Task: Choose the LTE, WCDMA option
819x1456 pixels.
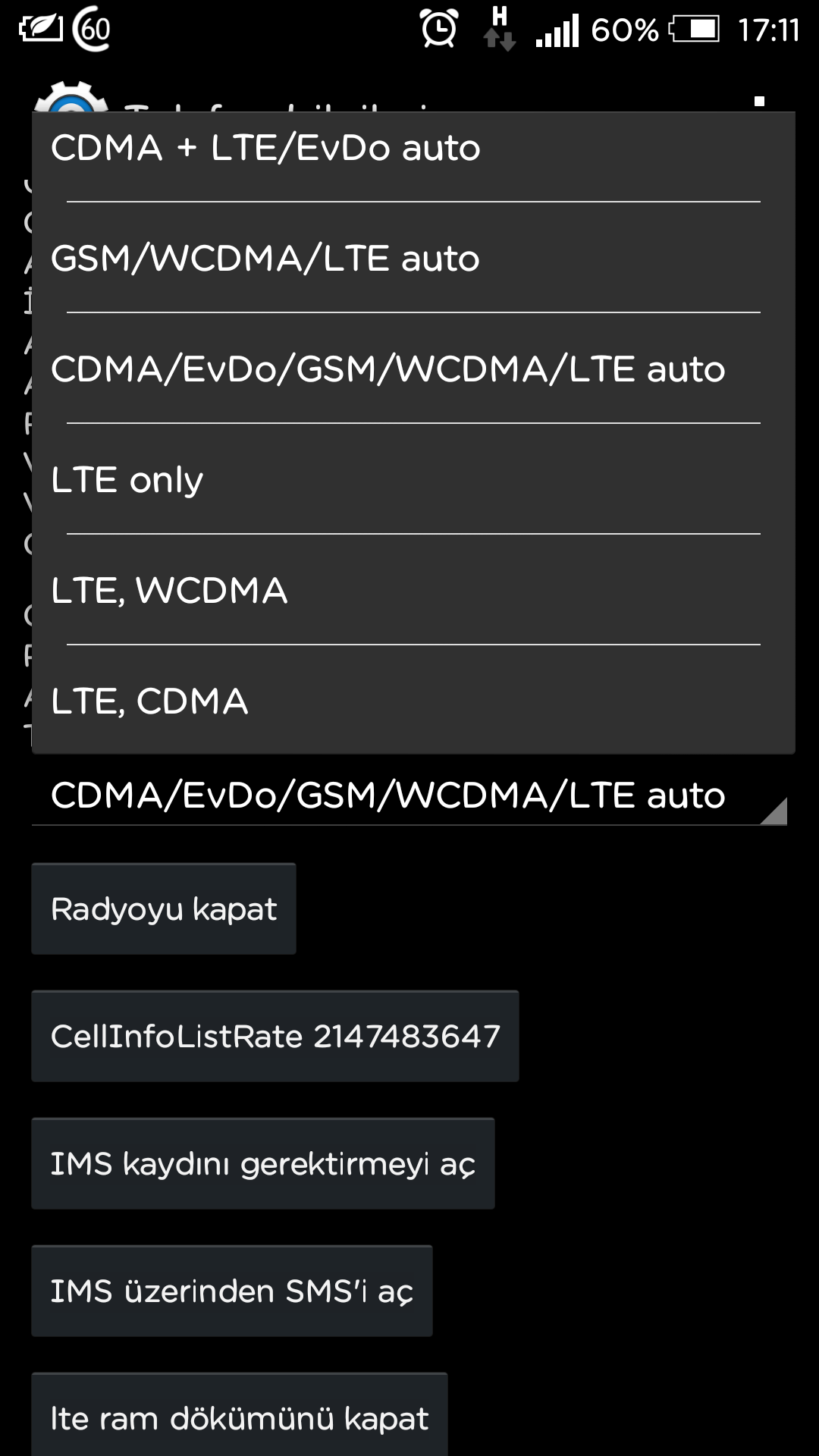Action: (413, 590)
